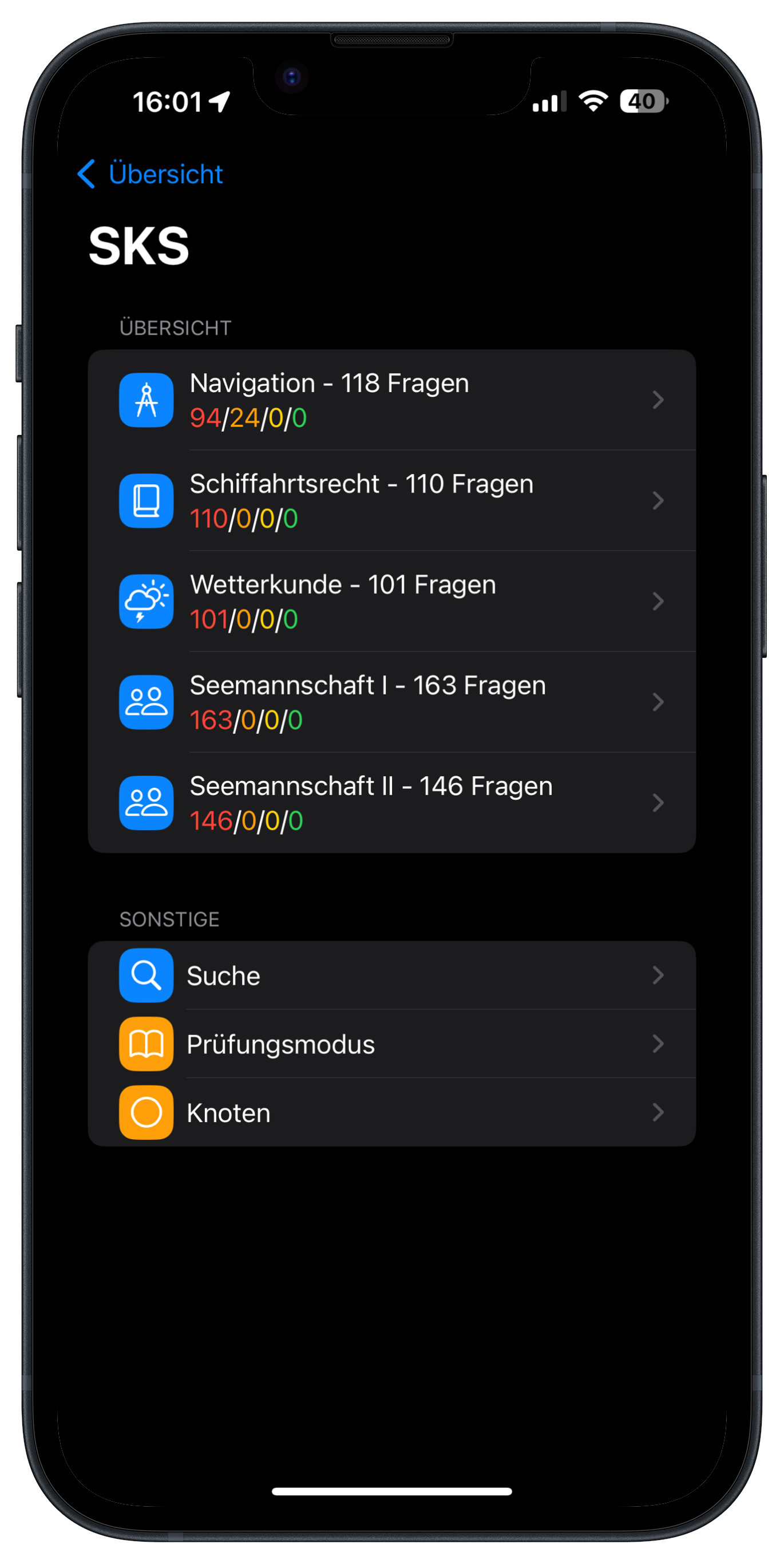Screen dimensions: 784x1564
Task: Open Seemannschaft I questions
Action: click(391, 702)
